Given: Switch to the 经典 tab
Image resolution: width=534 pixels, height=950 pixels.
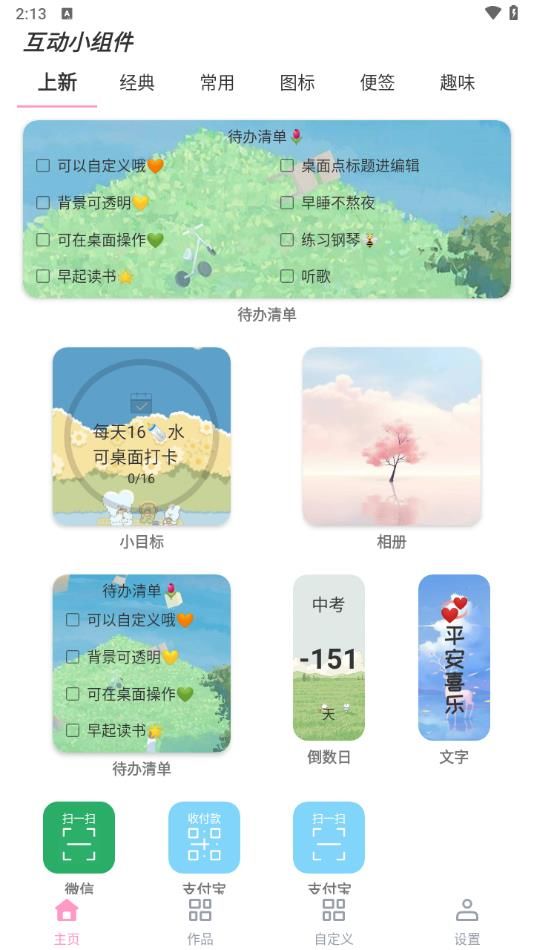Looking at the screenshot, I should point(137,83).
